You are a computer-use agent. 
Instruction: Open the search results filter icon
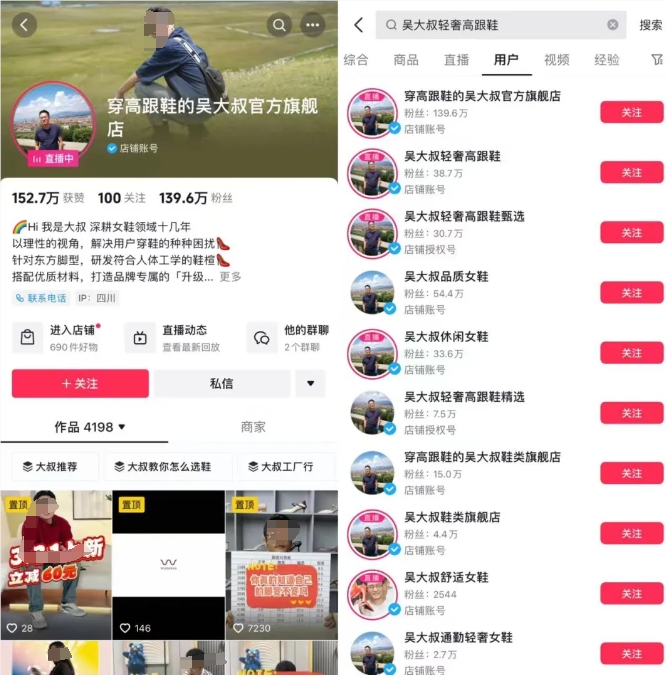pos(656,60)
